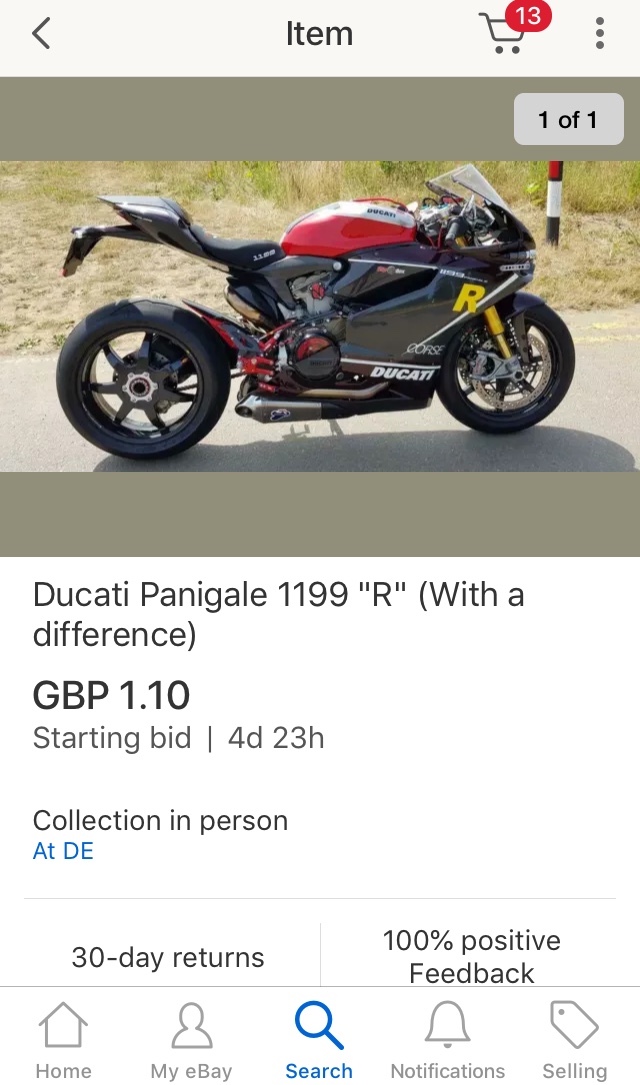Screen dimensions: 640x1085
Task: Open the At DE collection location link
Action: pos(63,852)
